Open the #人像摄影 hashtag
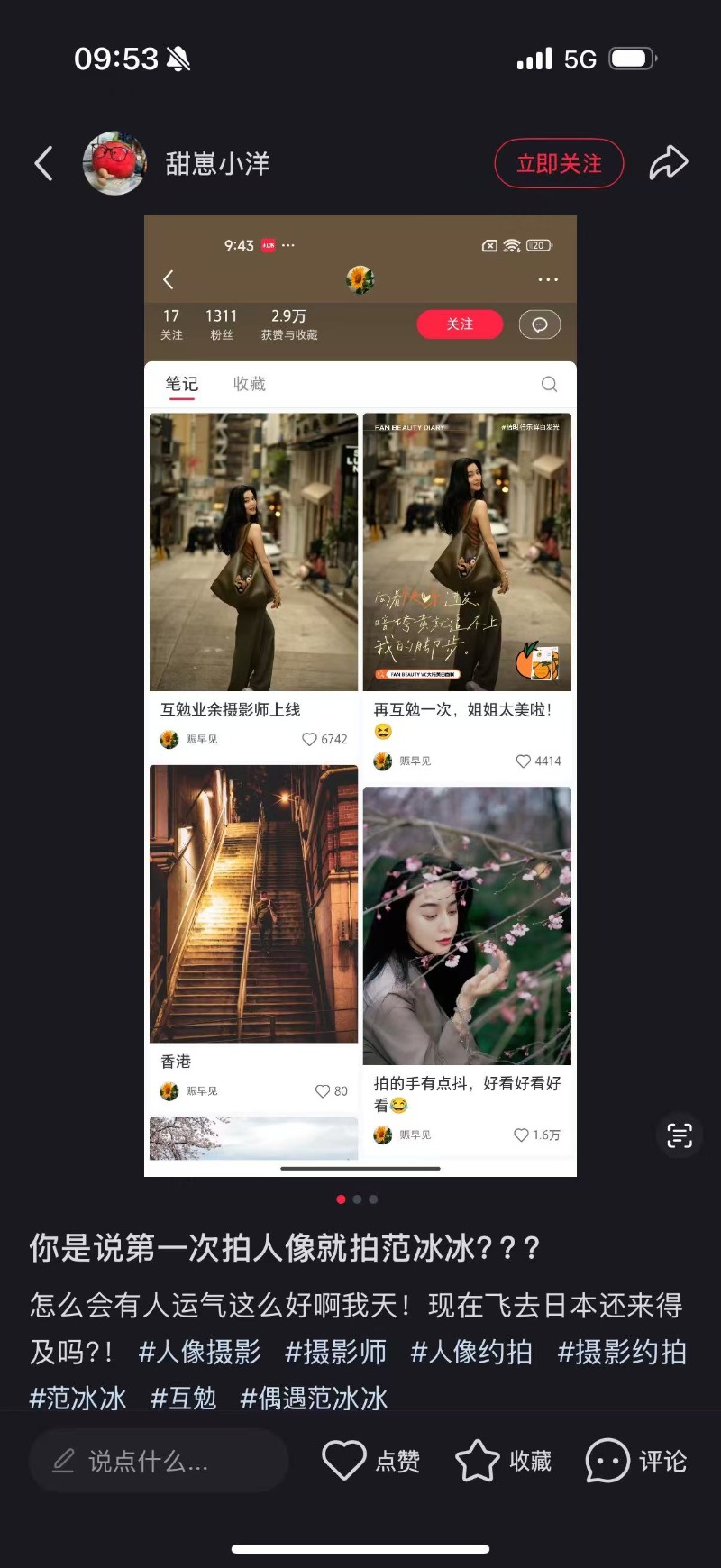Screen dimensions: 721x1568 [x=199, y=1352]
